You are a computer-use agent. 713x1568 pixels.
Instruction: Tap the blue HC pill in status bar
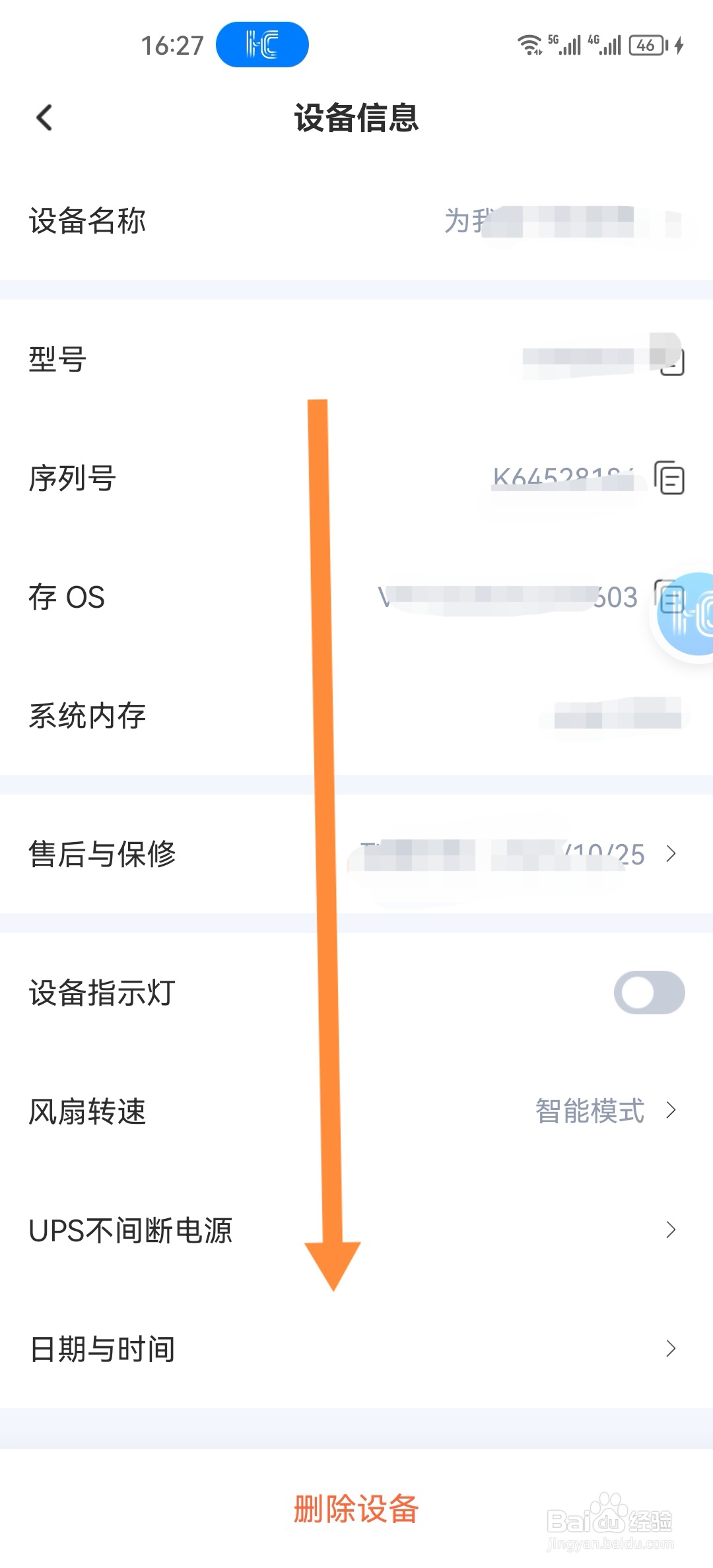(x=263, y=44)
